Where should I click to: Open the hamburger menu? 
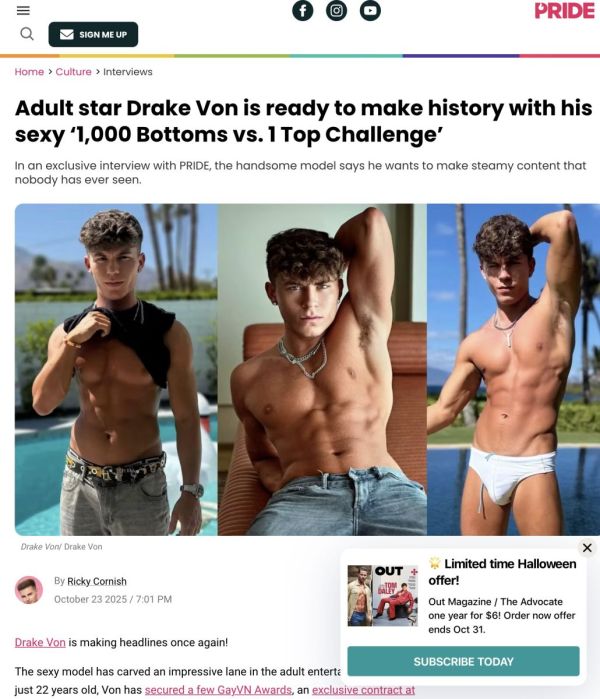[23, 10]
